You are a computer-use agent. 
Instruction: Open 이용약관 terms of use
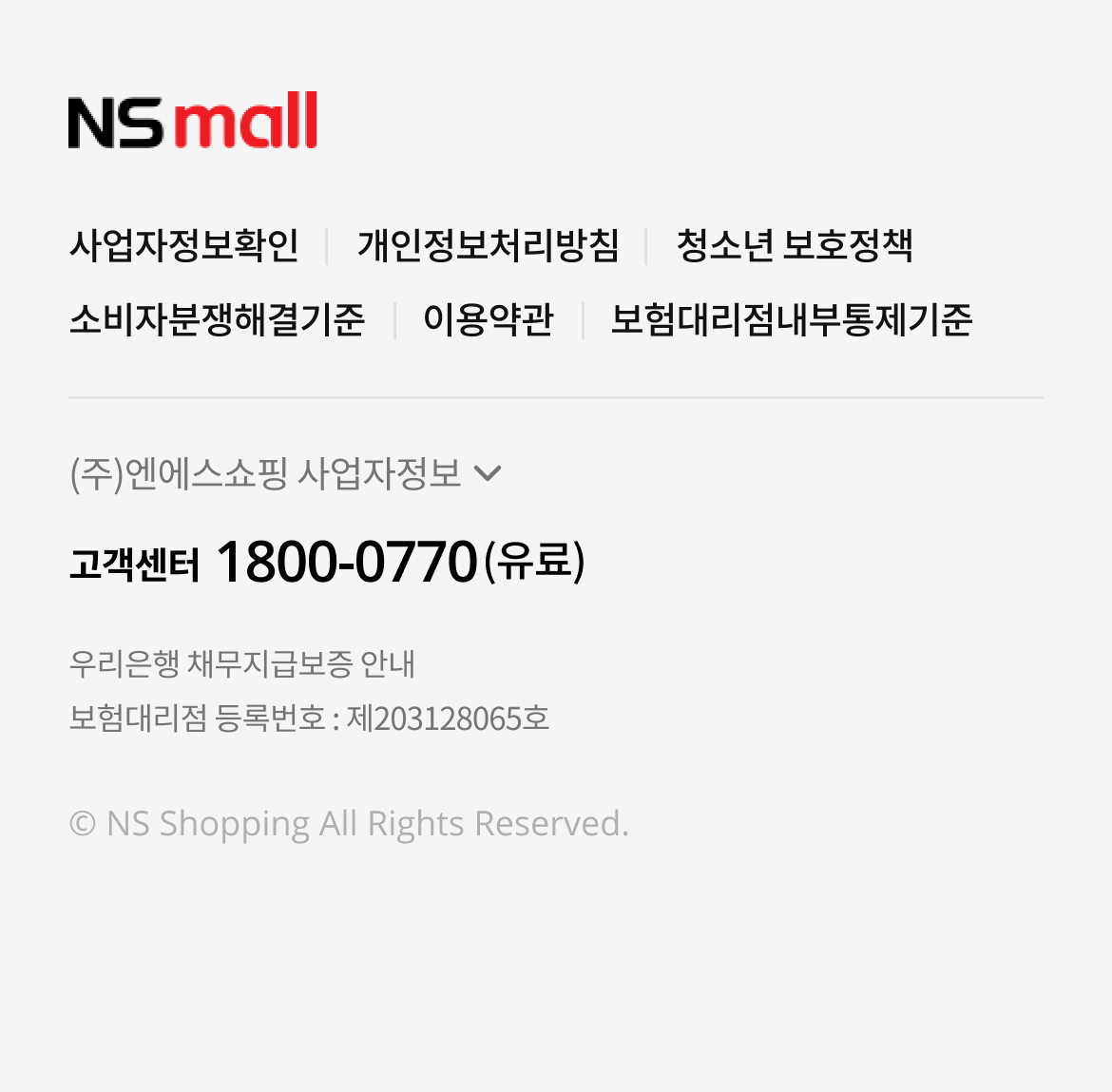pyautogui.click(x=488, y=320)
